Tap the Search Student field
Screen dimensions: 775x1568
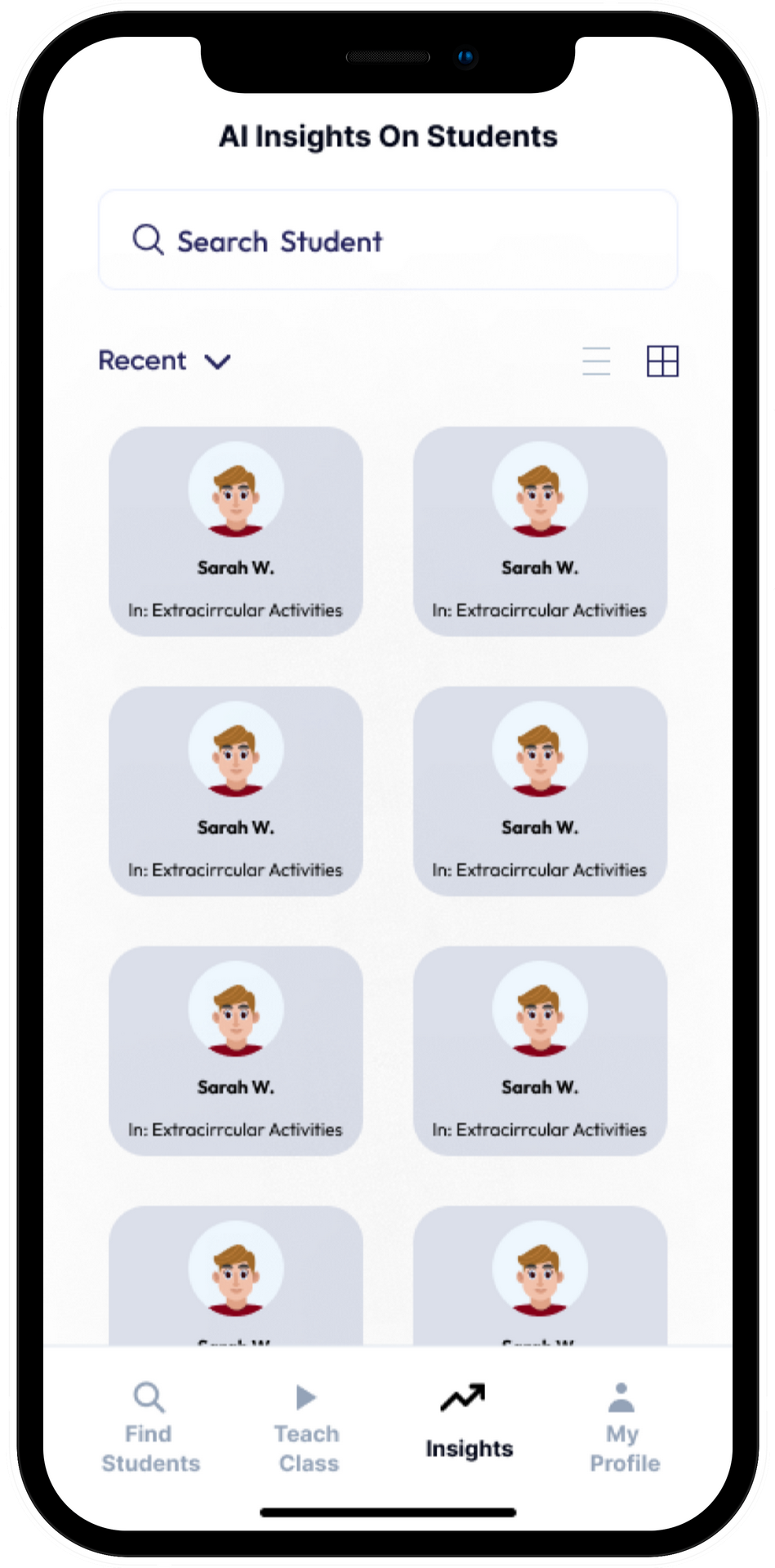[387, 241]
